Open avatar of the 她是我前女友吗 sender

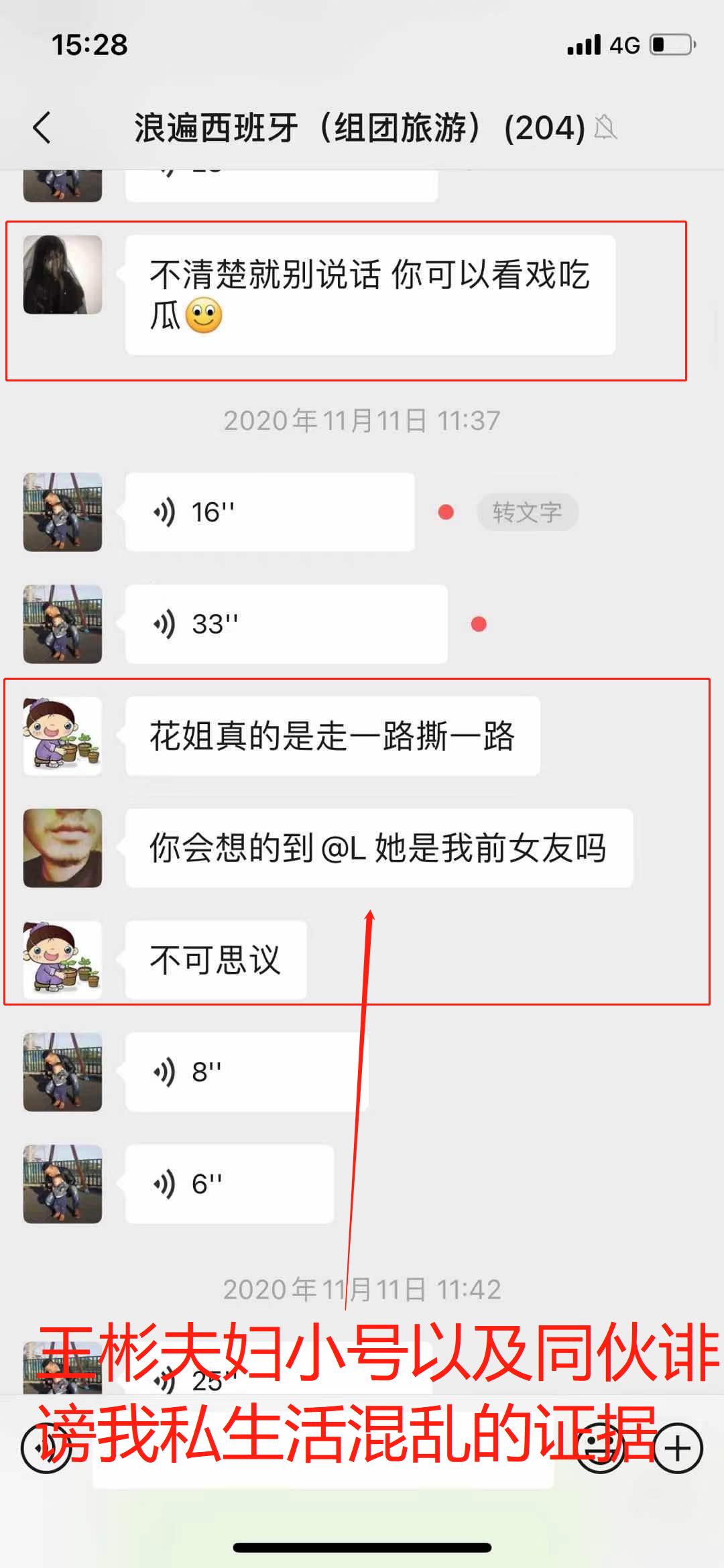pos(62,848)
